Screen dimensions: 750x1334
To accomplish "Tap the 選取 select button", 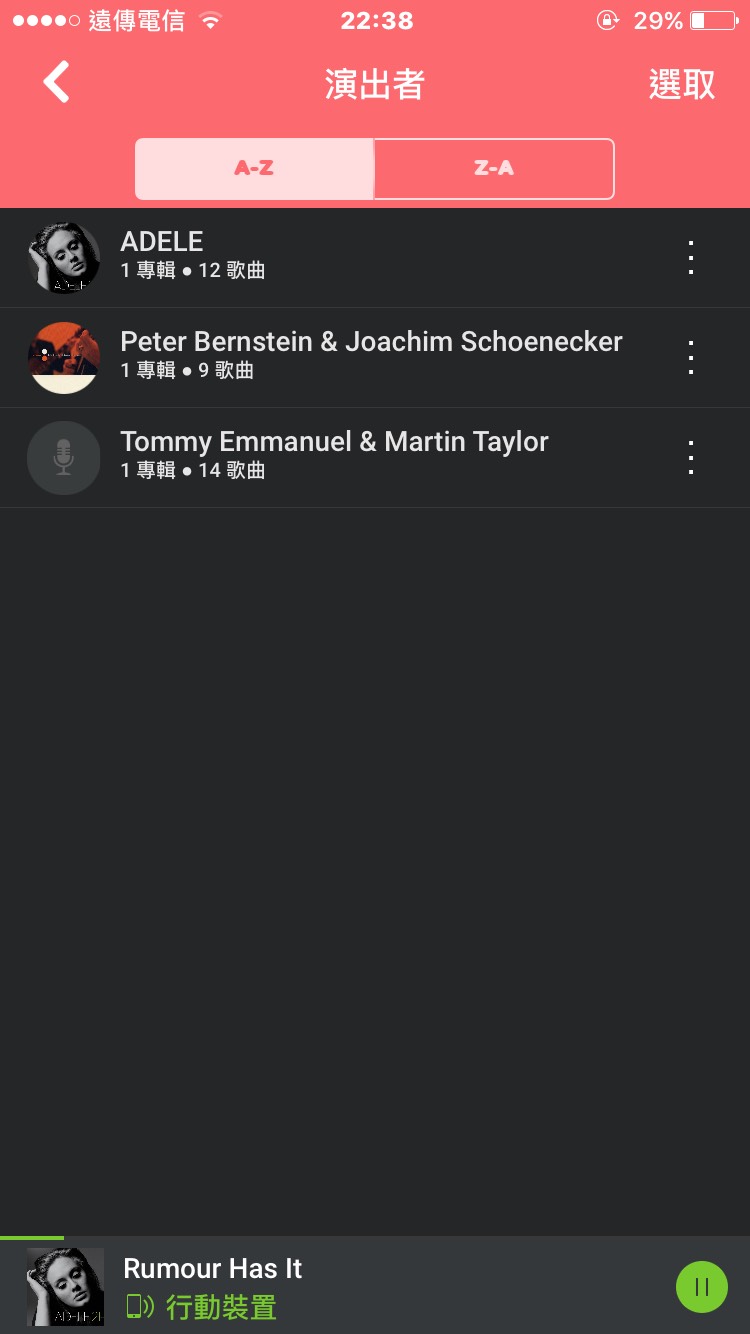I will pos(682,85).
